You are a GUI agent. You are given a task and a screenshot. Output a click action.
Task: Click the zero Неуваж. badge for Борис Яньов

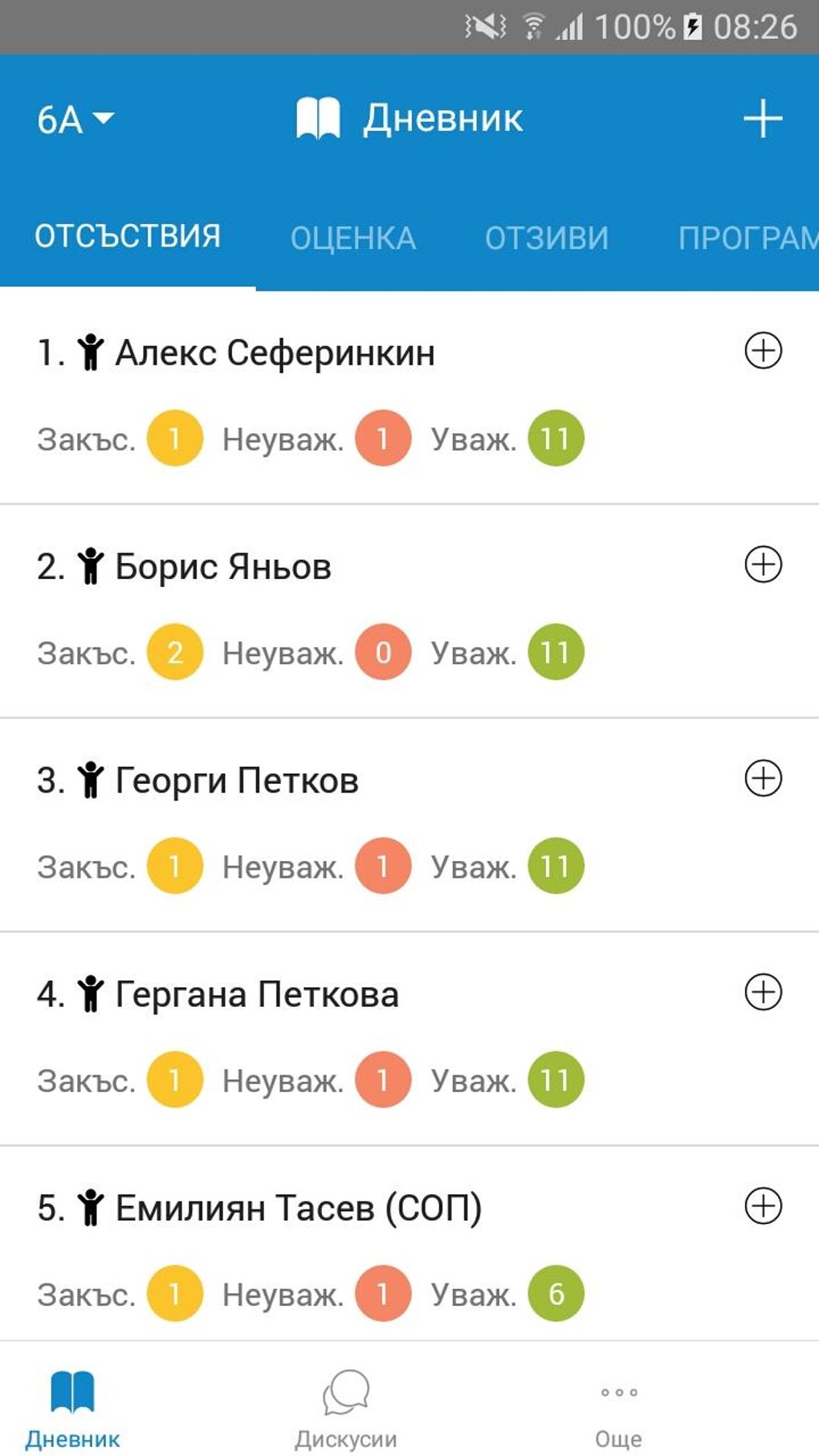point(383,651)
